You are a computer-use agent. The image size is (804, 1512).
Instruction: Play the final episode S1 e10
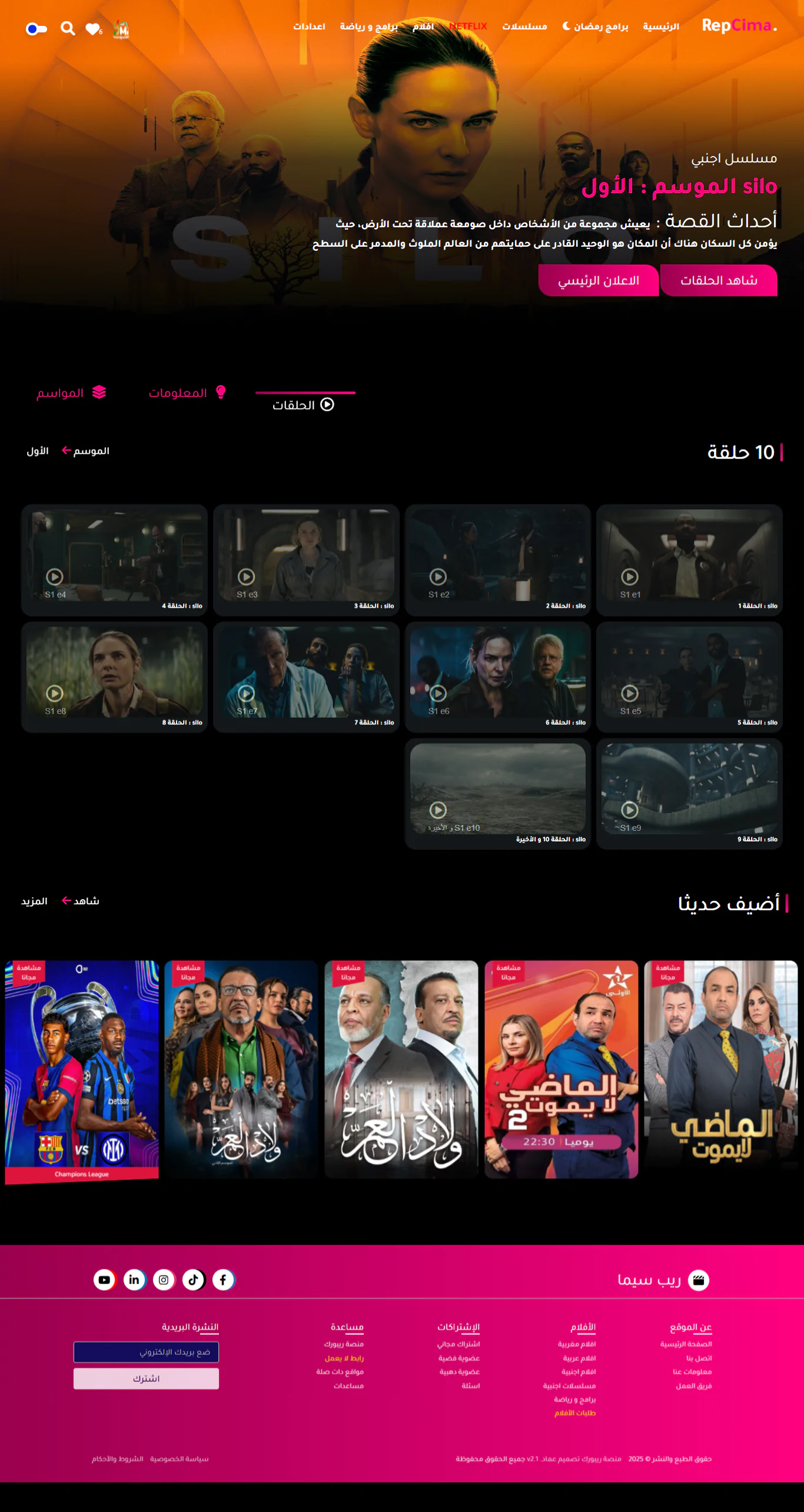tap(497, 793)
